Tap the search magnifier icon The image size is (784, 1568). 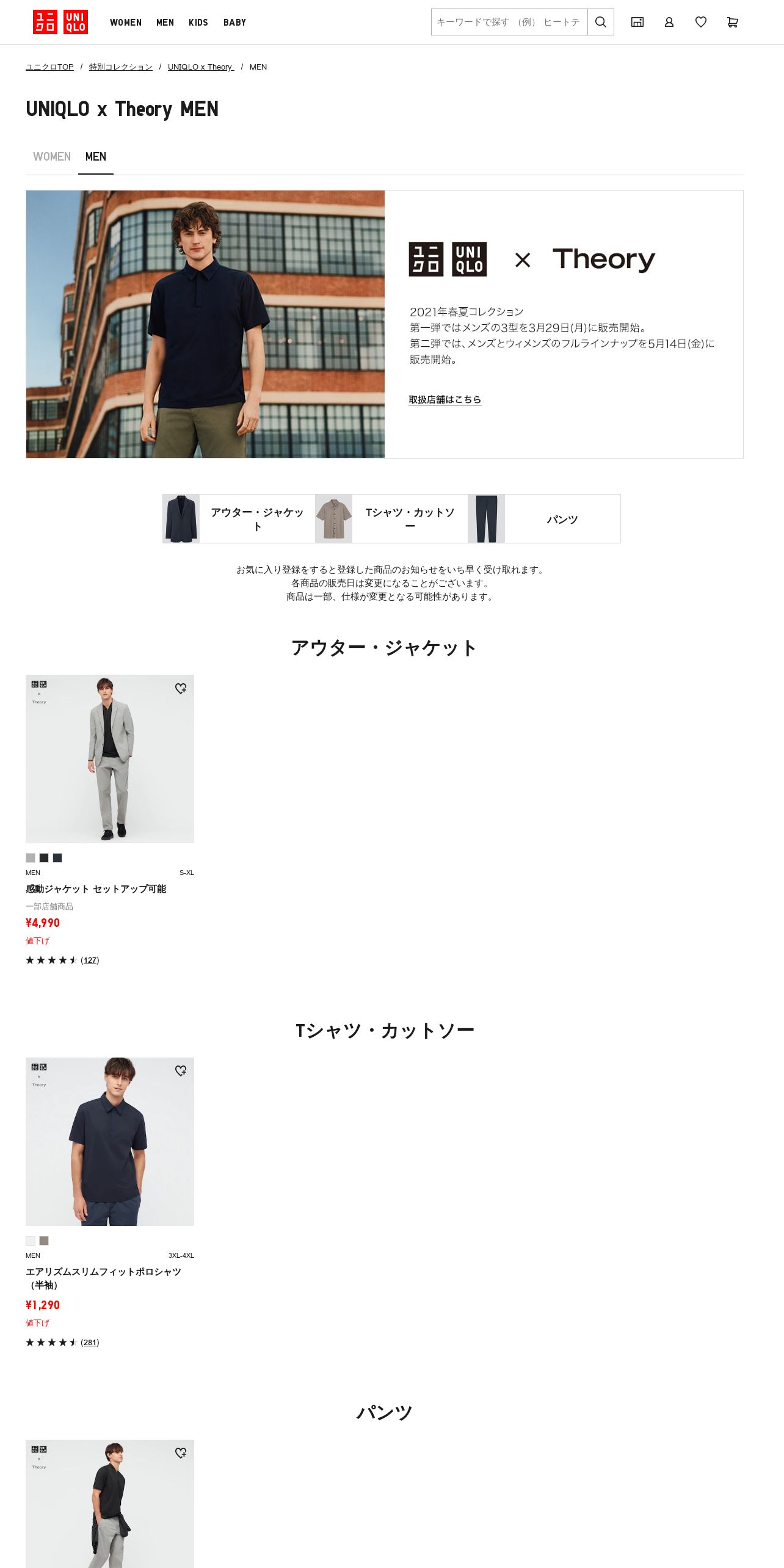601,22
